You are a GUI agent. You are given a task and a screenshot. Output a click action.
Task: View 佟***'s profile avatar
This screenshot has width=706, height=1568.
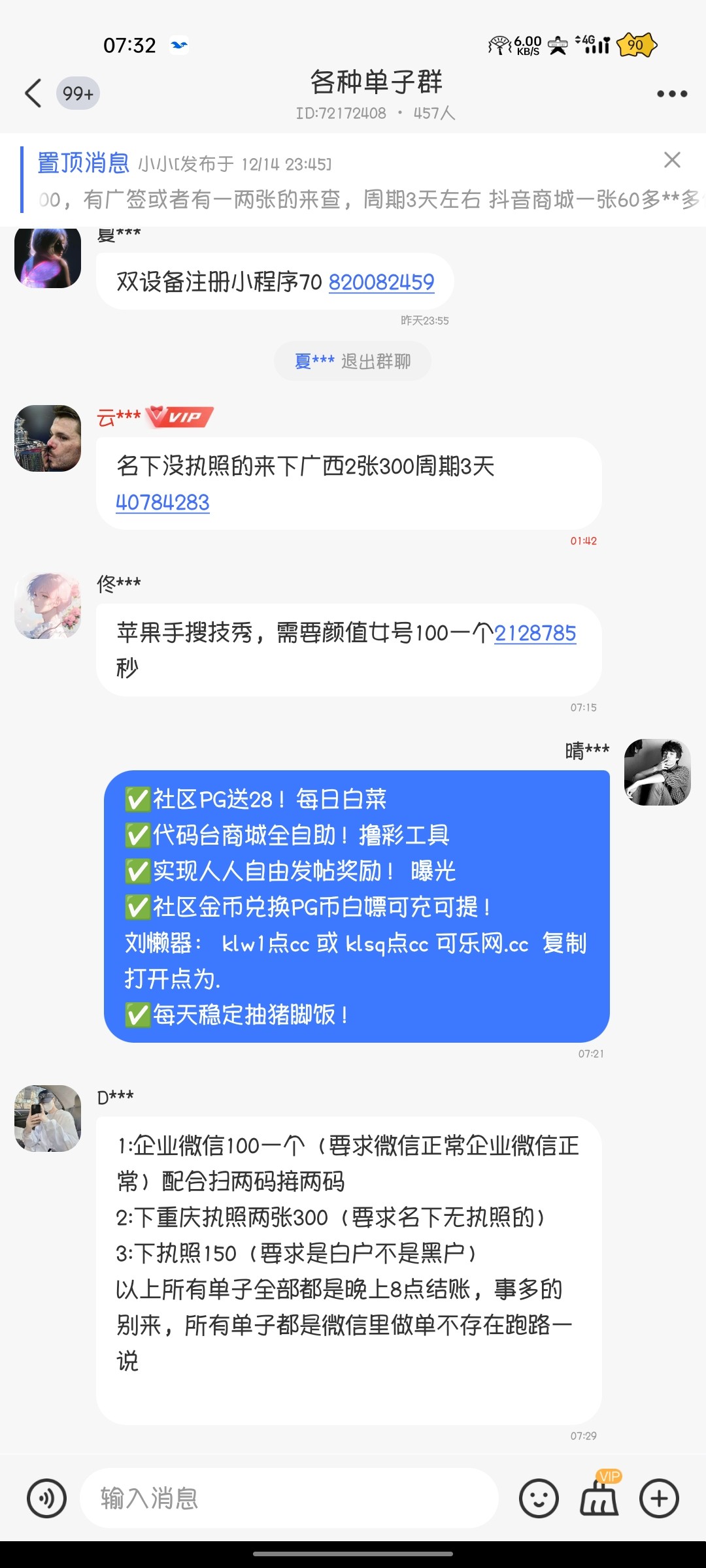pyautogui.click(x=48, y=606)
